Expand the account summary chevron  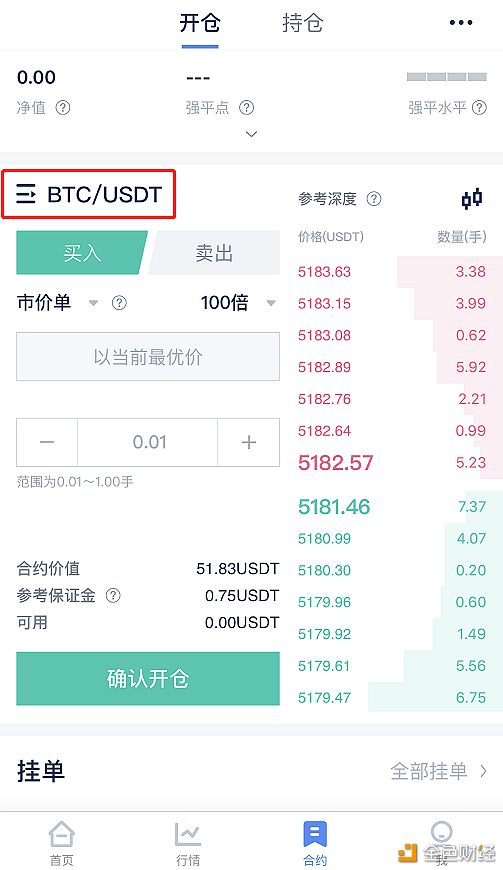coord(252,134)
